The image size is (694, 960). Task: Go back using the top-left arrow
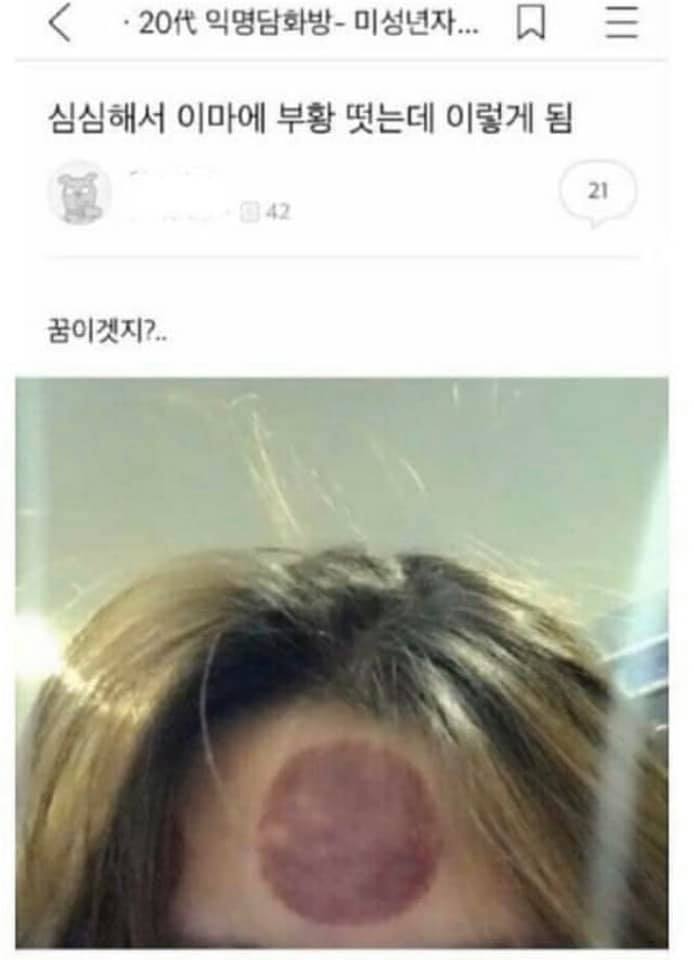coord(60,24)
